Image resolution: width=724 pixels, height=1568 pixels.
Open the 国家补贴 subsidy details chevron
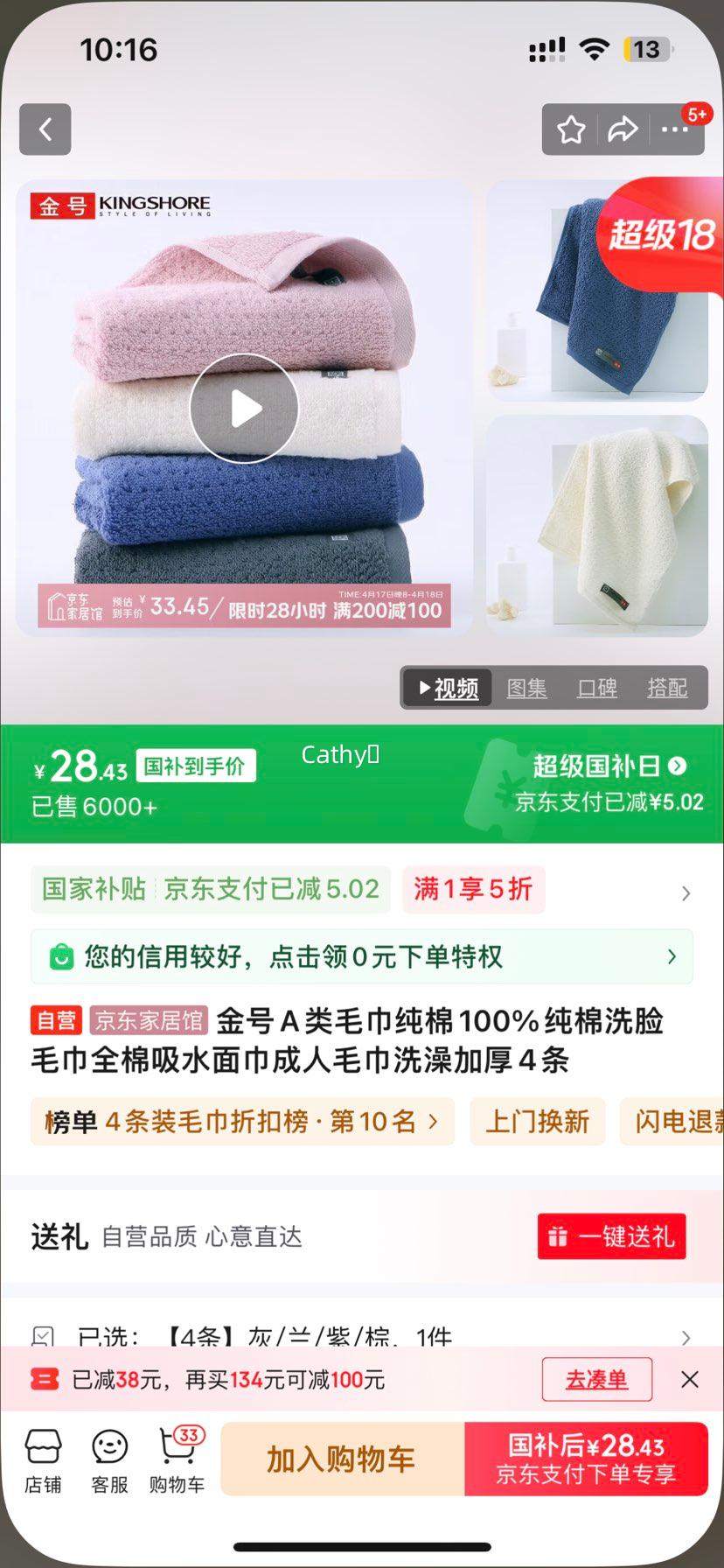[686, 893]
